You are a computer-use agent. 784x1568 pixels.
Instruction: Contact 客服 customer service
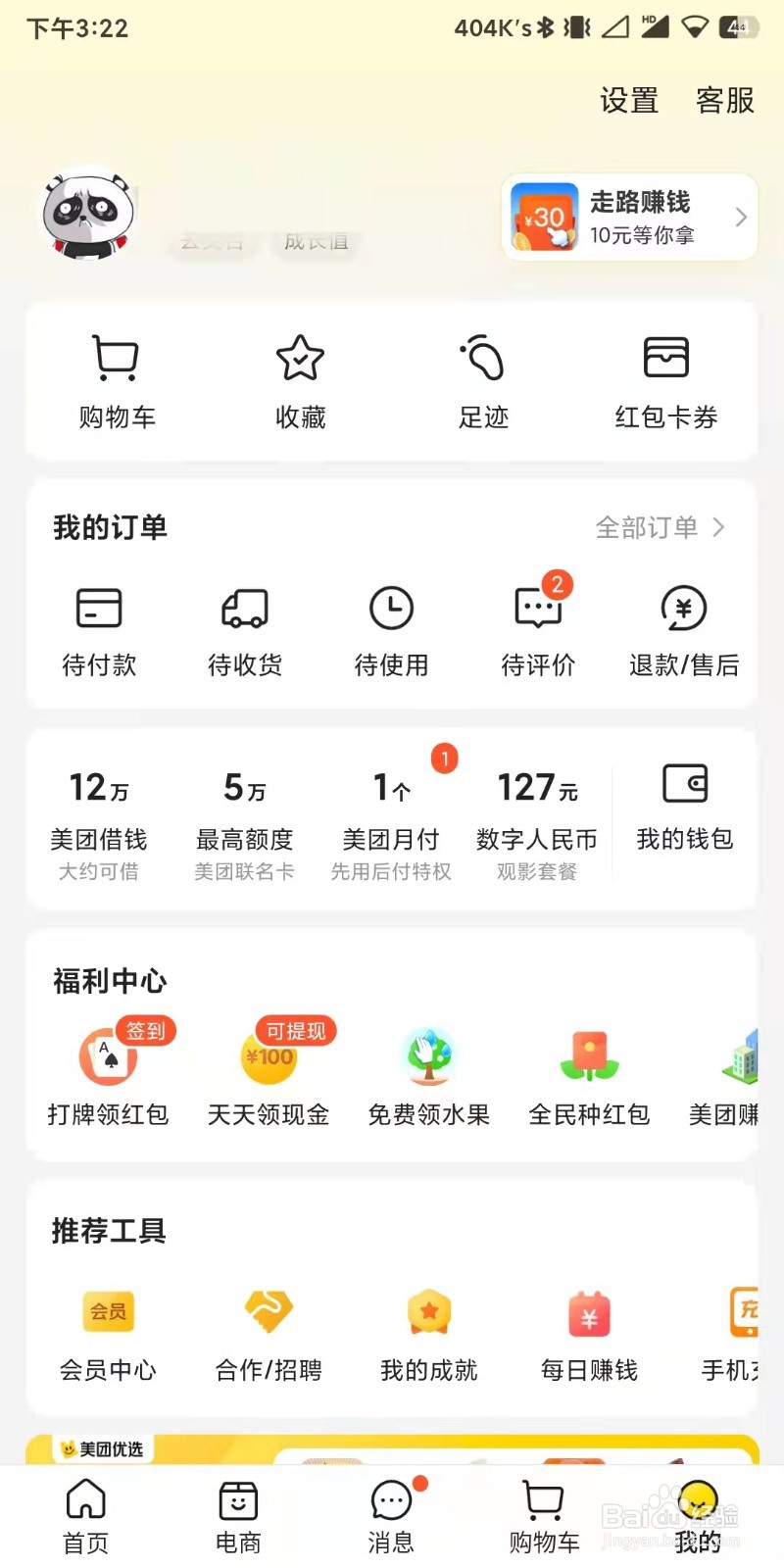click(x=724, y=100)
